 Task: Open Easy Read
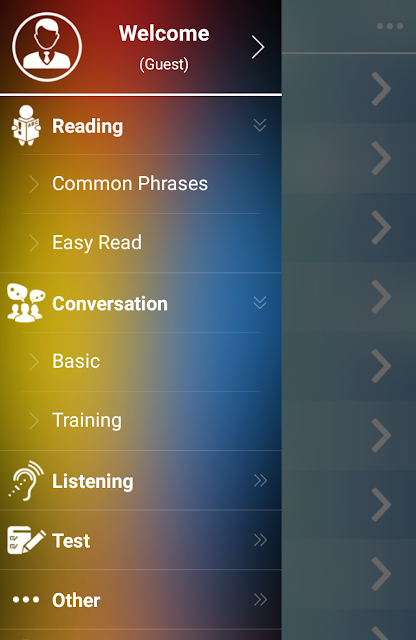[141, 243]
